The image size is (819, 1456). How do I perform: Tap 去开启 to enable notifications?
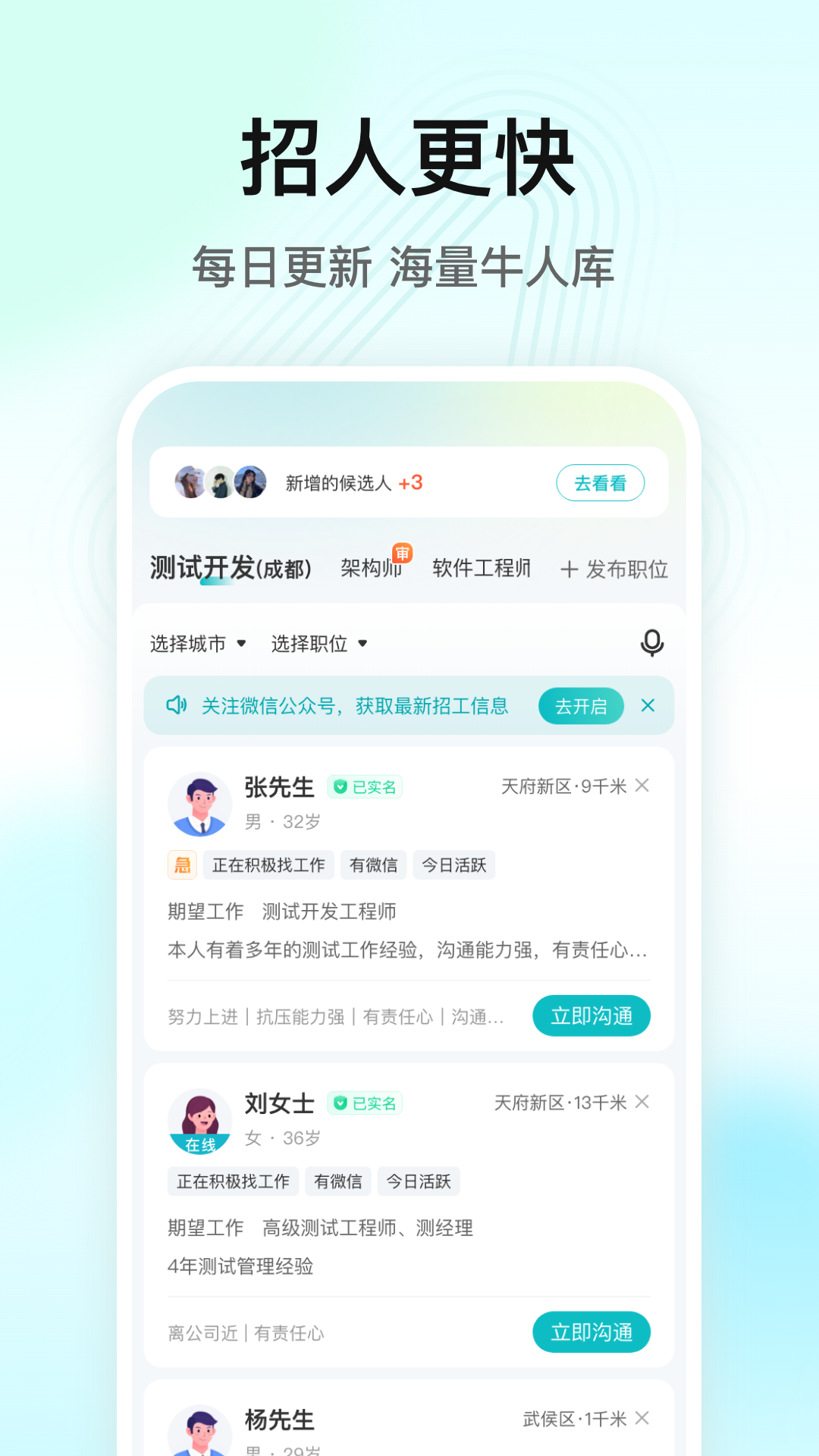pyautogui.click(x=581, y=705)
